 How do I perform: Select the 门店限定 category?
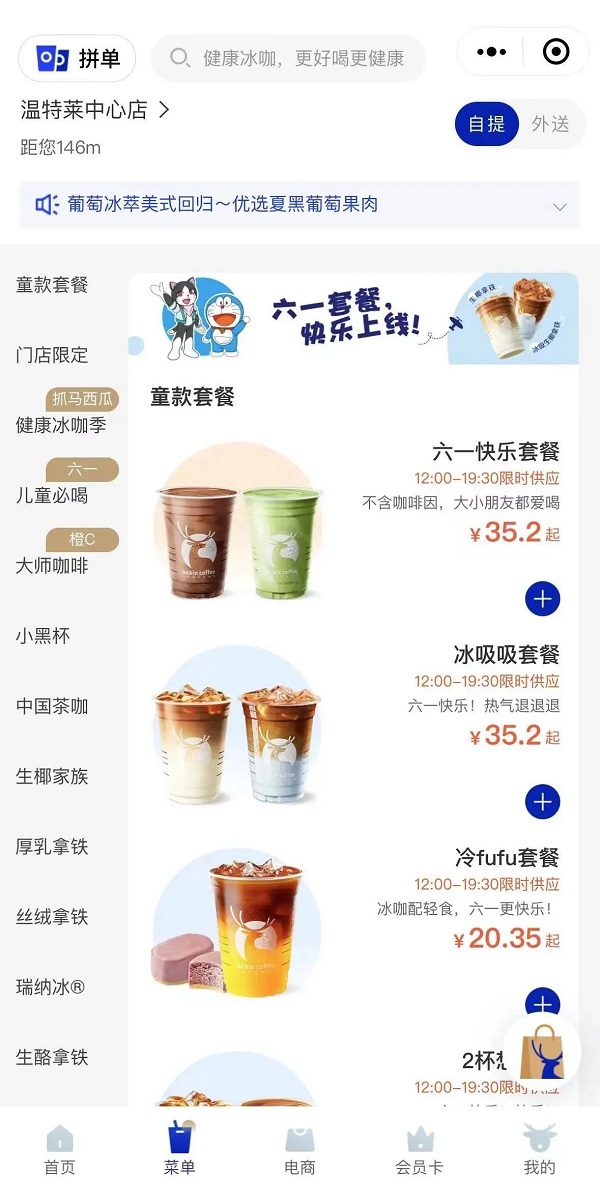coord(52,355)
